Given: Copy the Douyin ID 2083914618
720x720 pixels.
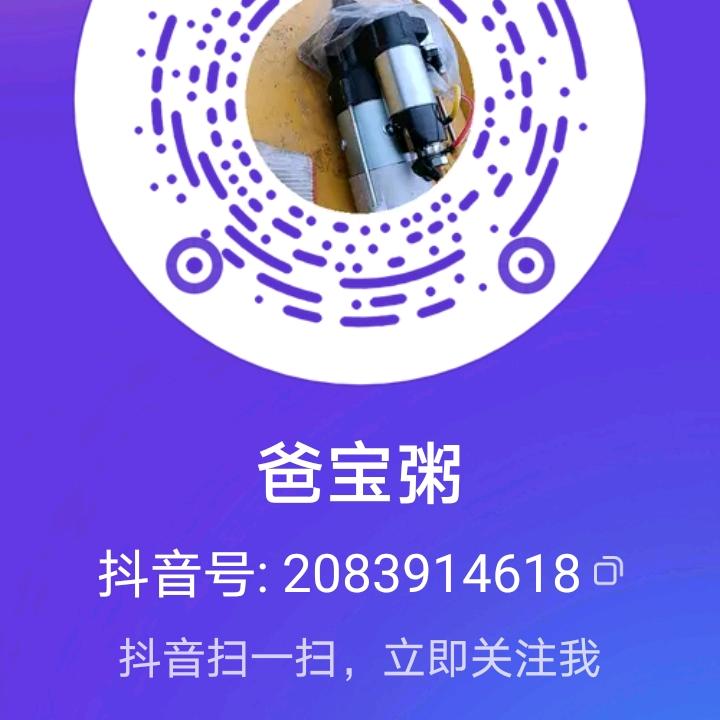Looking at the screenshot, I should tap(608, 573).
